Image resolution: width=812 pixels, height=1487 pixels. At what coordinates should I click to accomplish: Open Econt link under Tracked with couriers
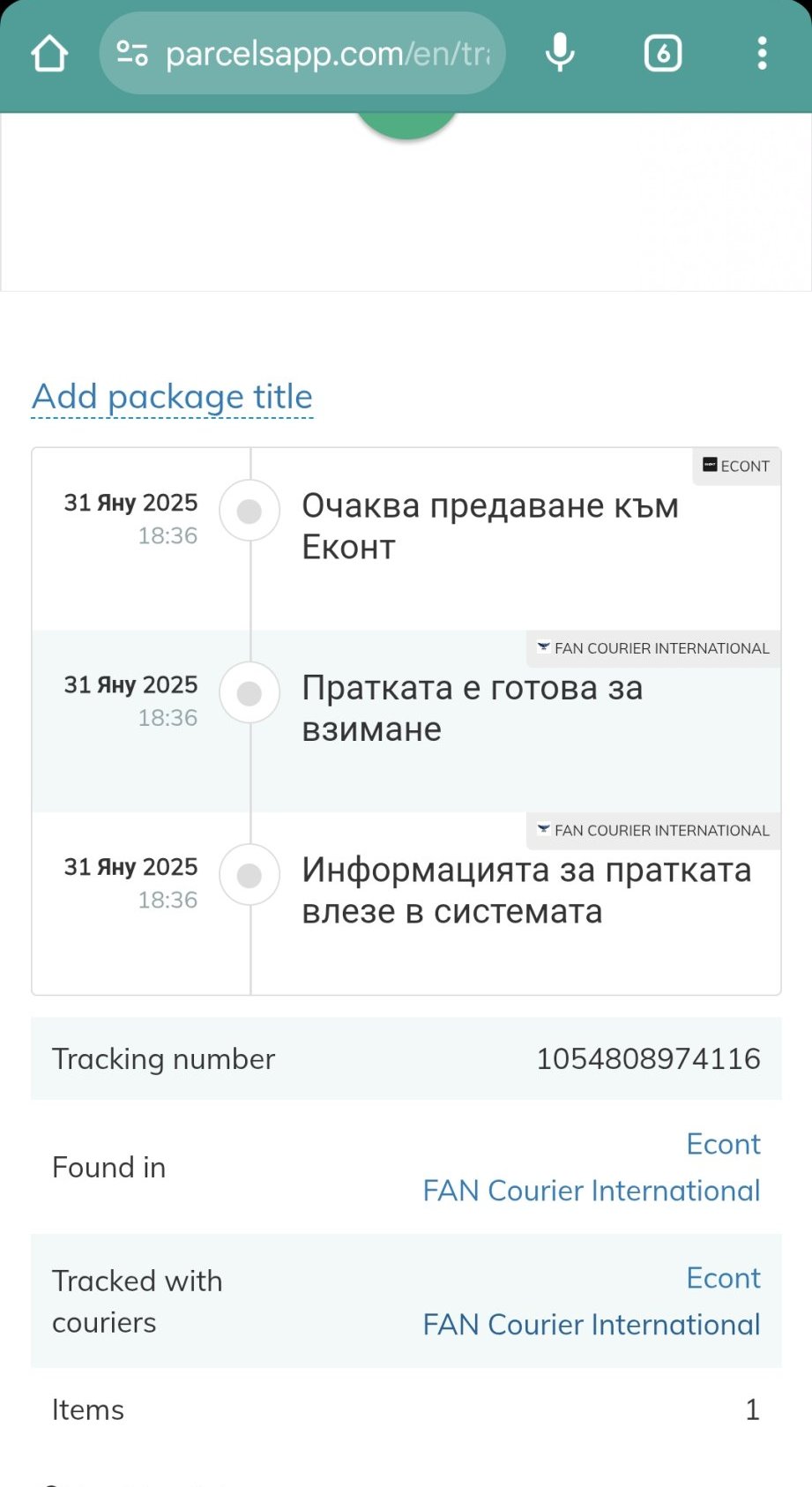coord(723,1278)
